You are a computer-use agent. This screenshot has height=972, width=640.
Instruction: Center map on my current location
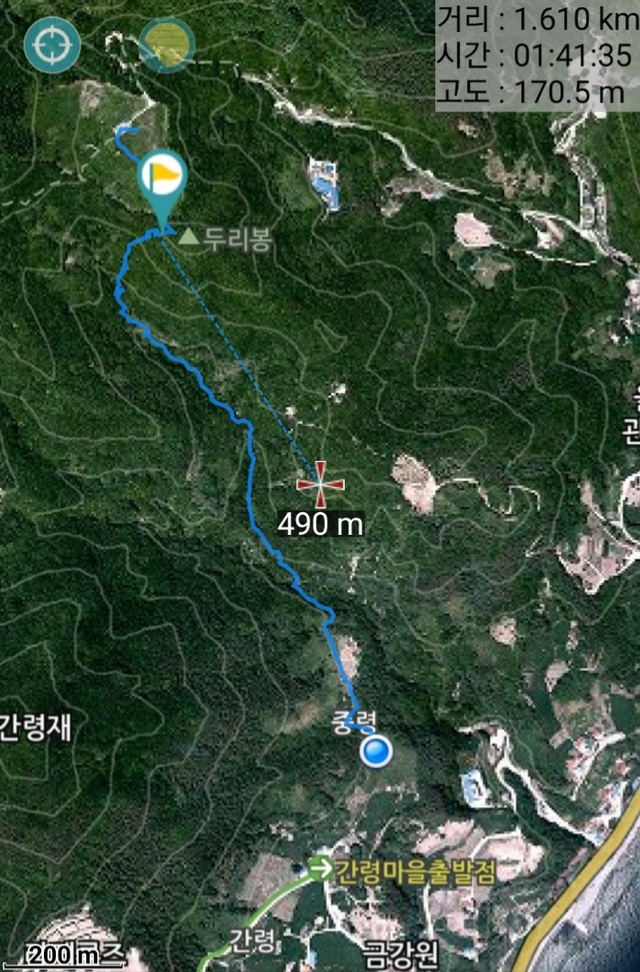[51, 45]
